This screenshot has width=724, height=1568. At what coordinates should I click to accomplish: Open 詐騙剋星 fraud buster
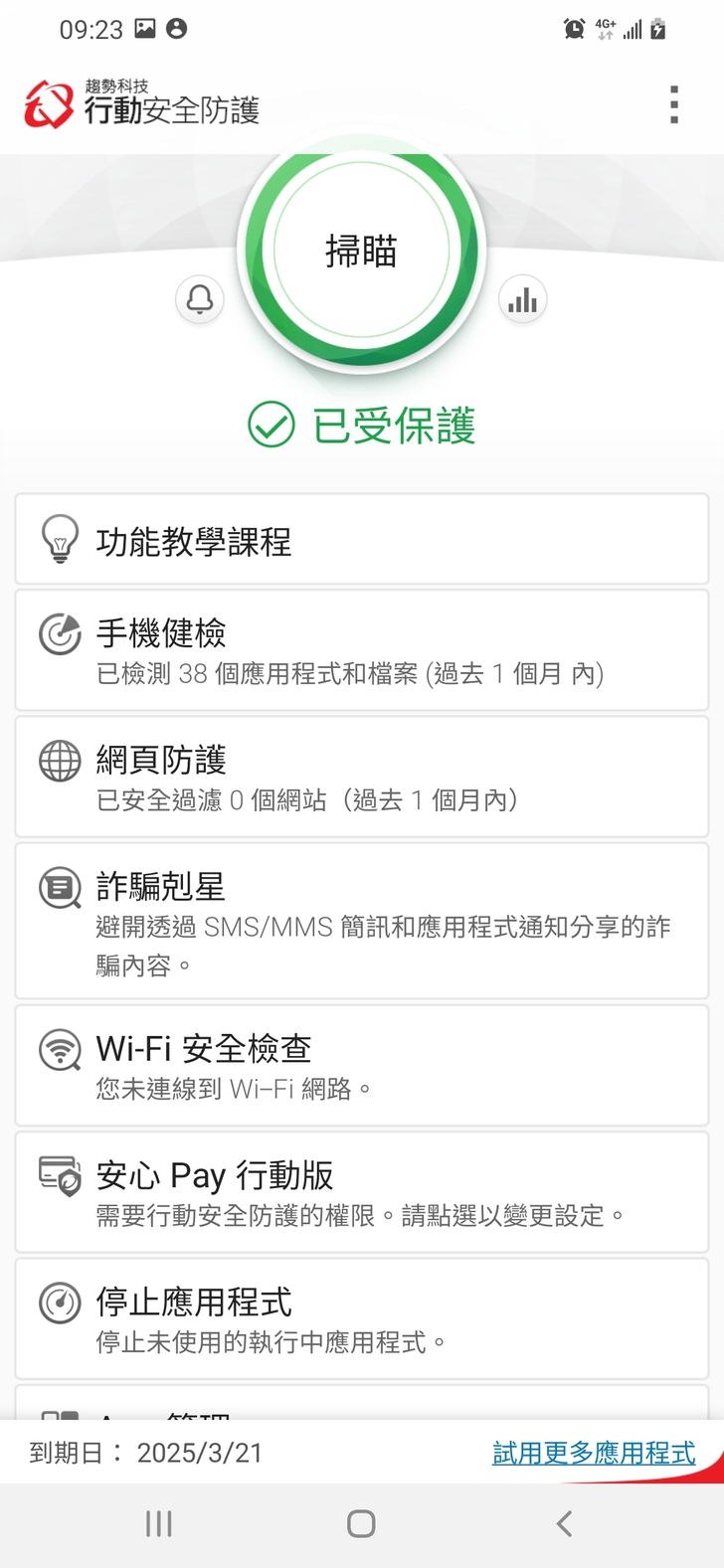click(361, 922)
